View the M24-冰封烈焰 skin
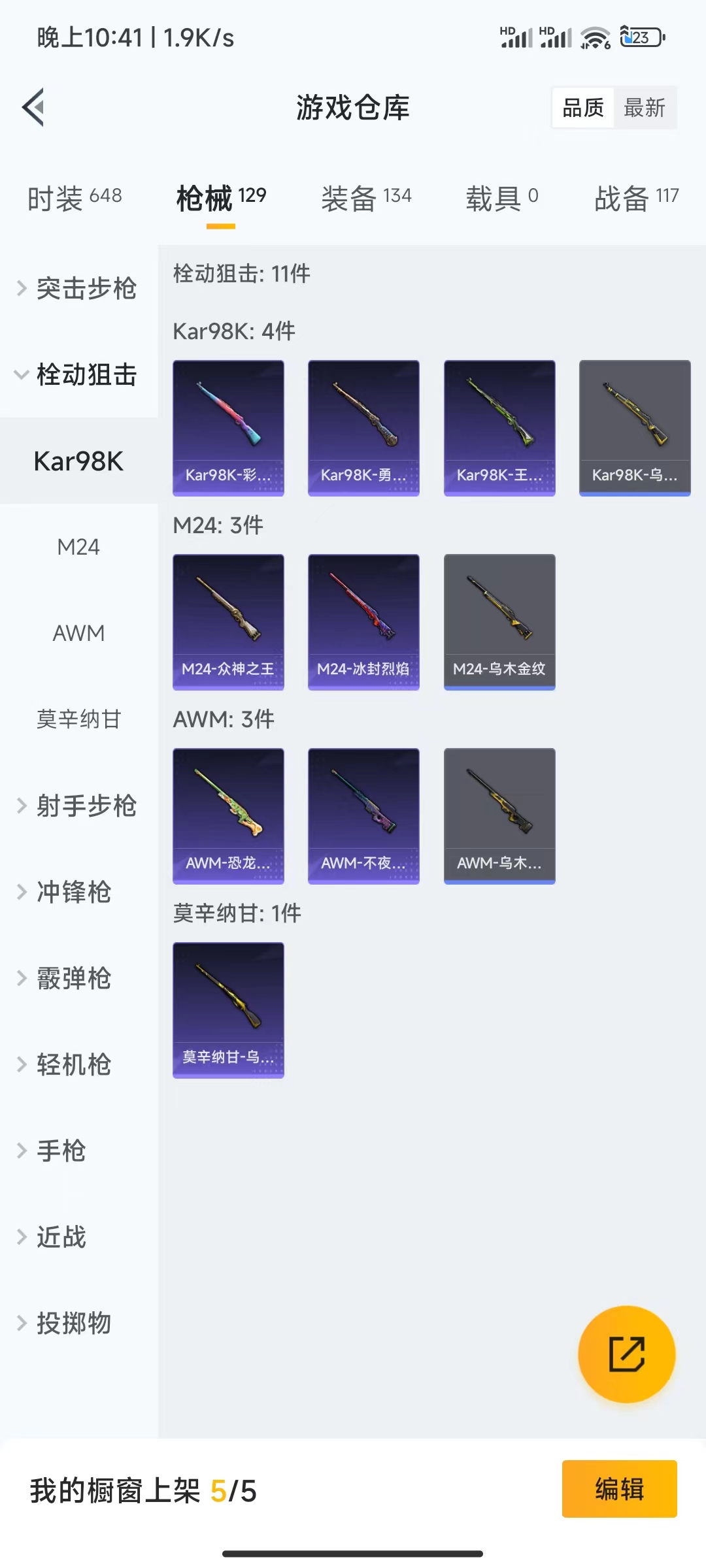Image resolution: width=706 pixels, height=1568 pixels. [x=363, y=621]
